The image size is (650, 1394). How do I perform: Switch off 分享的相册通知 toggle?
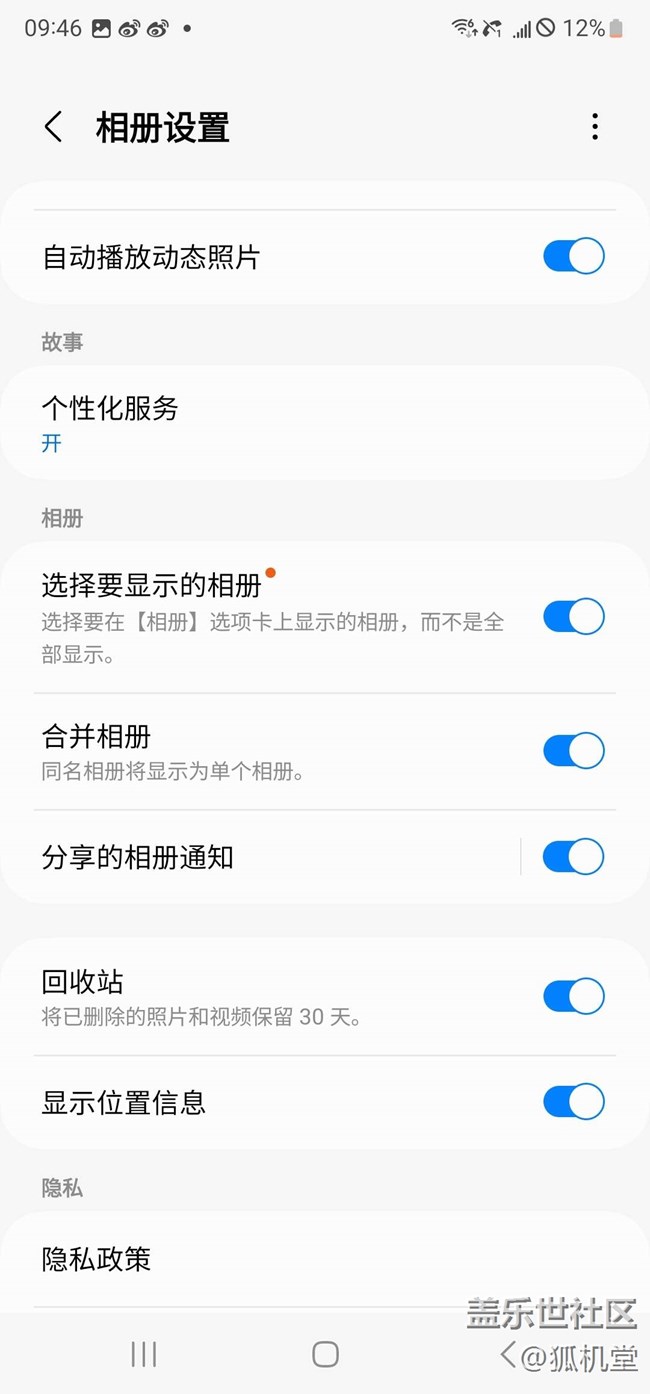[573, 857]
